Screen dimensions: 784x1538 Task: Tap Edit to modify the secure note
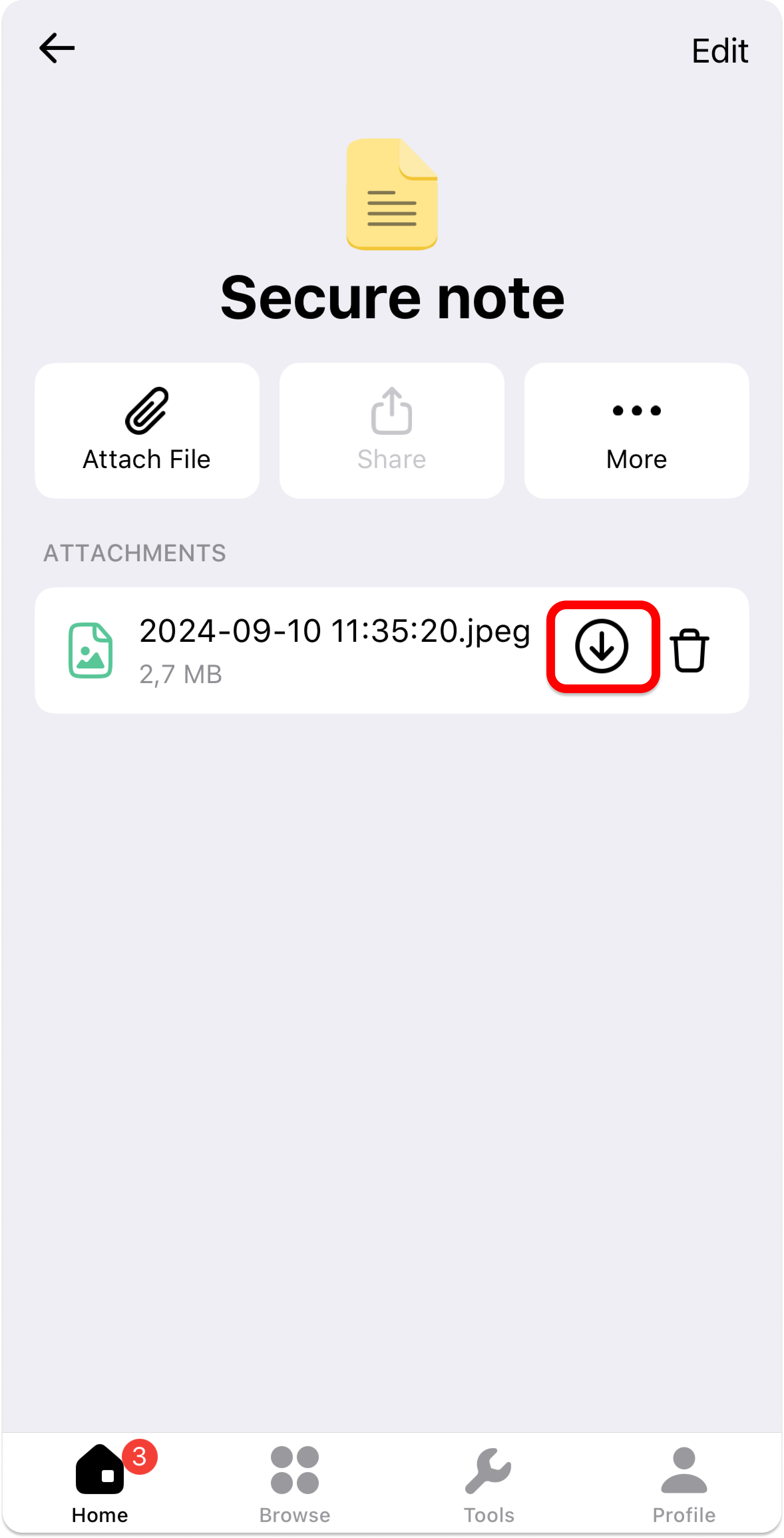719,51
